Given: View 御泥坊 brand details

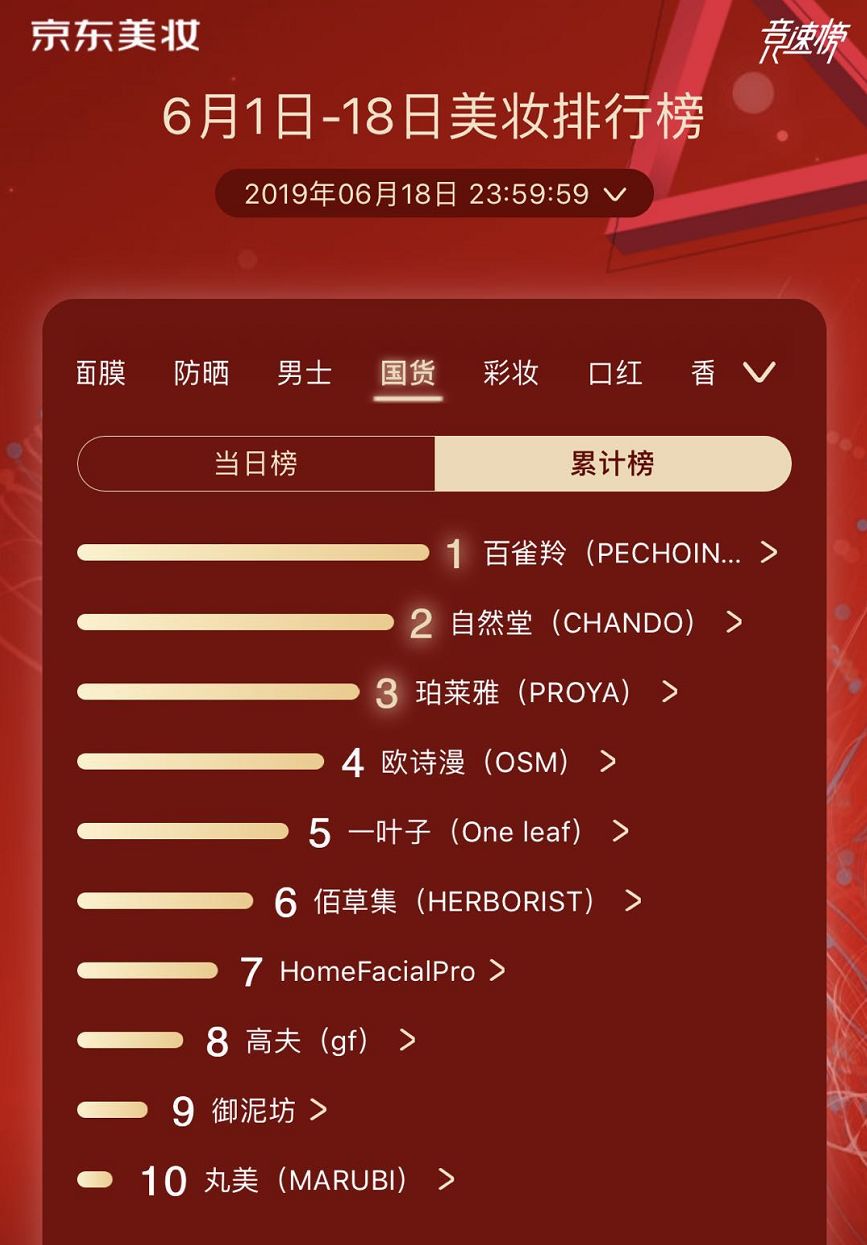Looking at the screenshot, I should [254, 1111].
